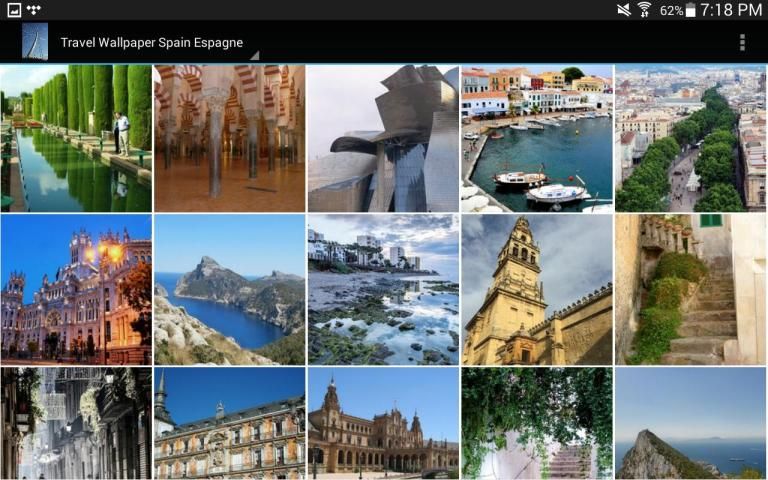
Task: Open the hanging vines over steps wallpaper
Action: 537,423
